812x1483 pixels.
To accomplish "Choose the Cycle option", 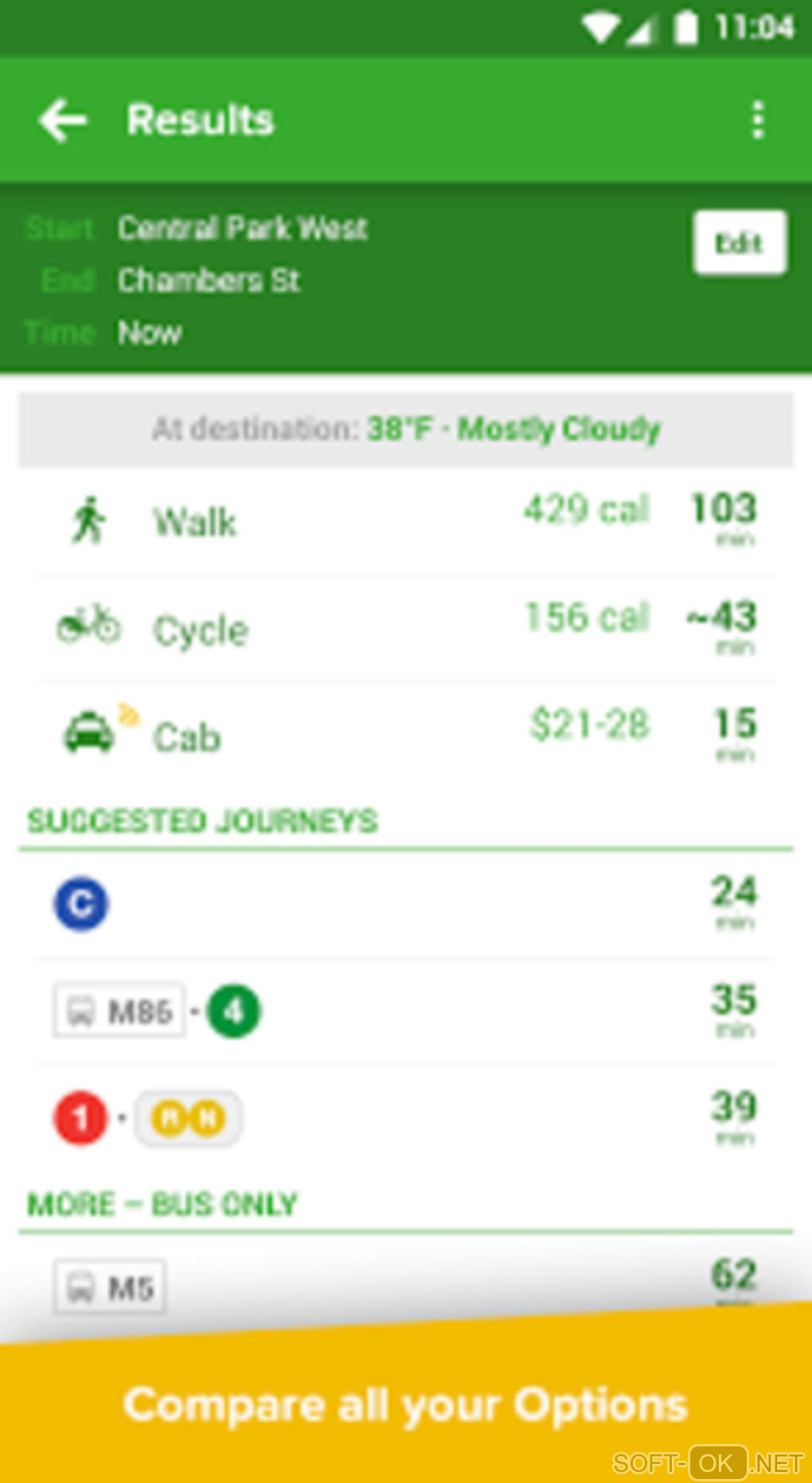I will (x=406, y=629).
